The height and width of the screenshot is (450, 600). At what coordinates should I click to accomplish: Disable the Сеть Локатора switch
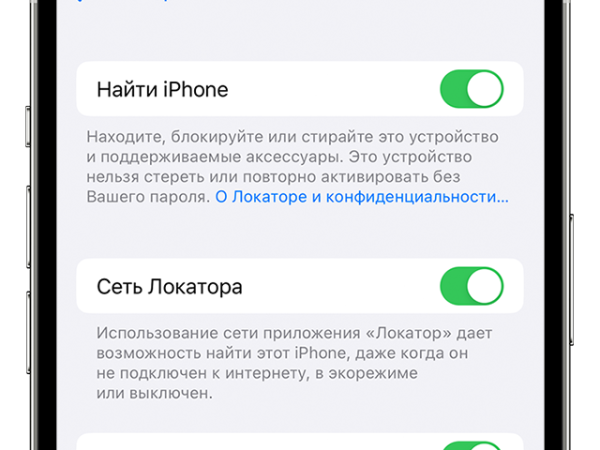coord(471,287)
